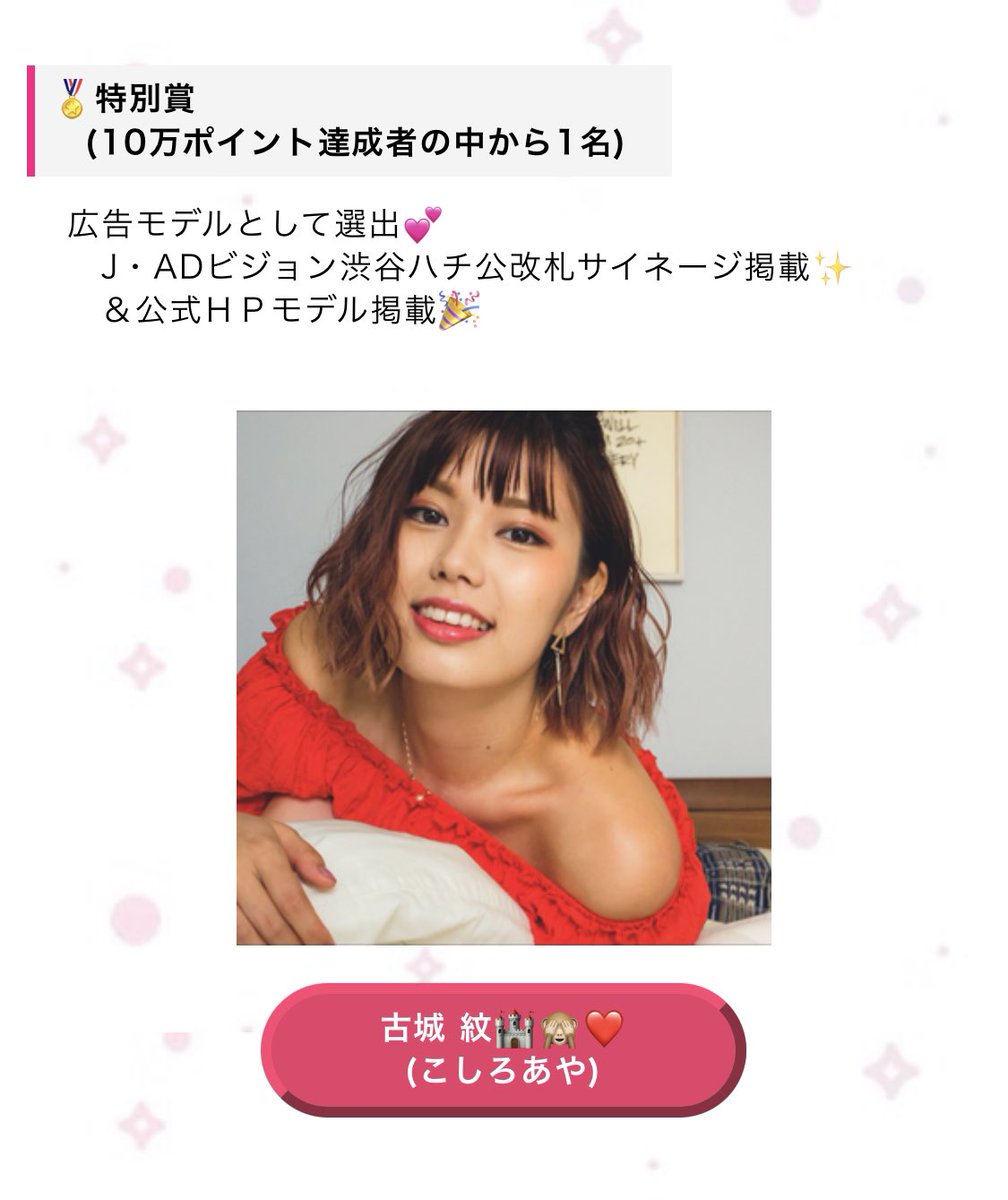Open the 古城 紋 (こしろあや) profile button

503,1049
